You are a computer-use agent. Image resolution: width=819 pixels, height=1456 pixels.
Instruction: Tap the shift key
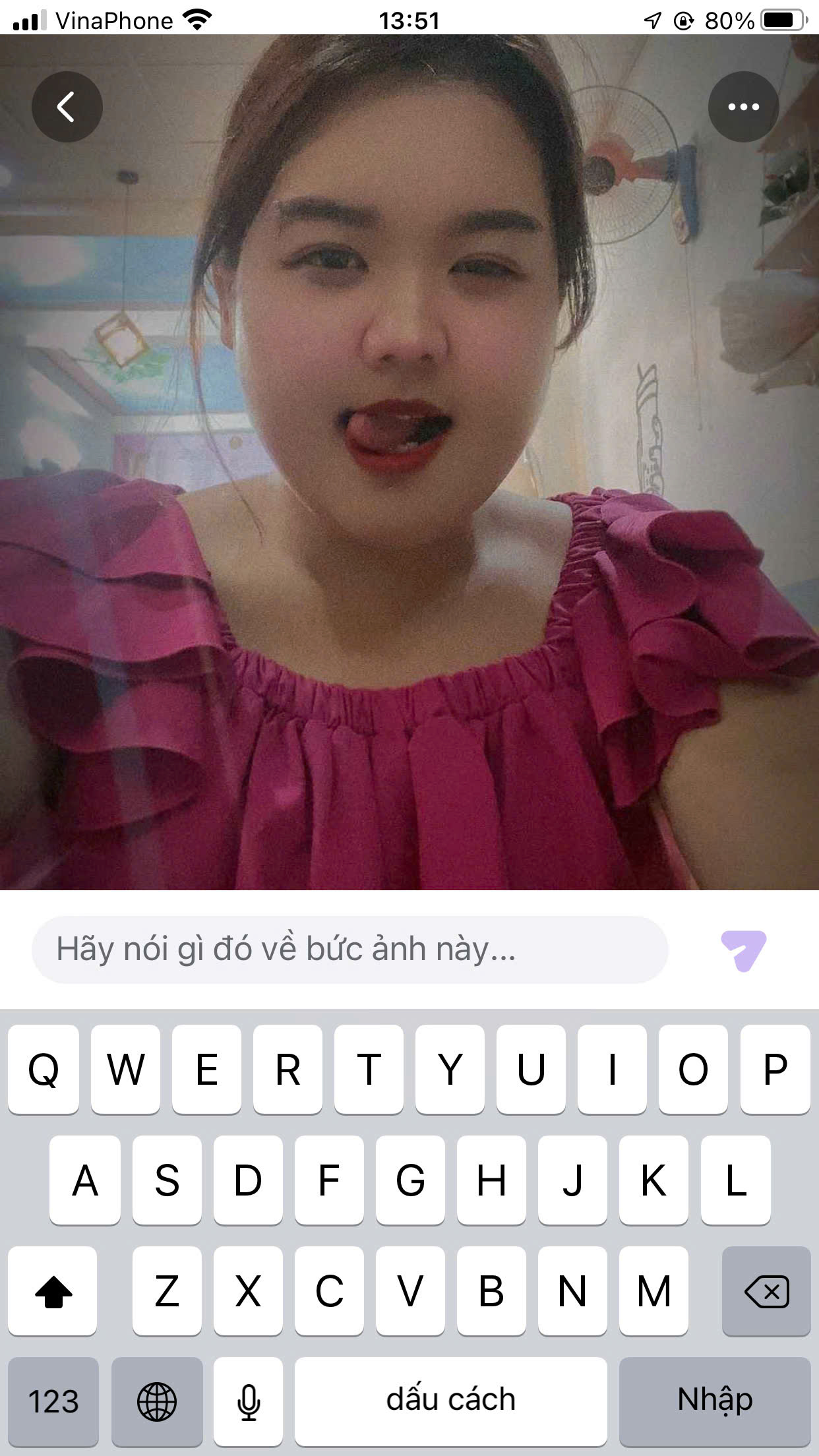click(53, 1290)
